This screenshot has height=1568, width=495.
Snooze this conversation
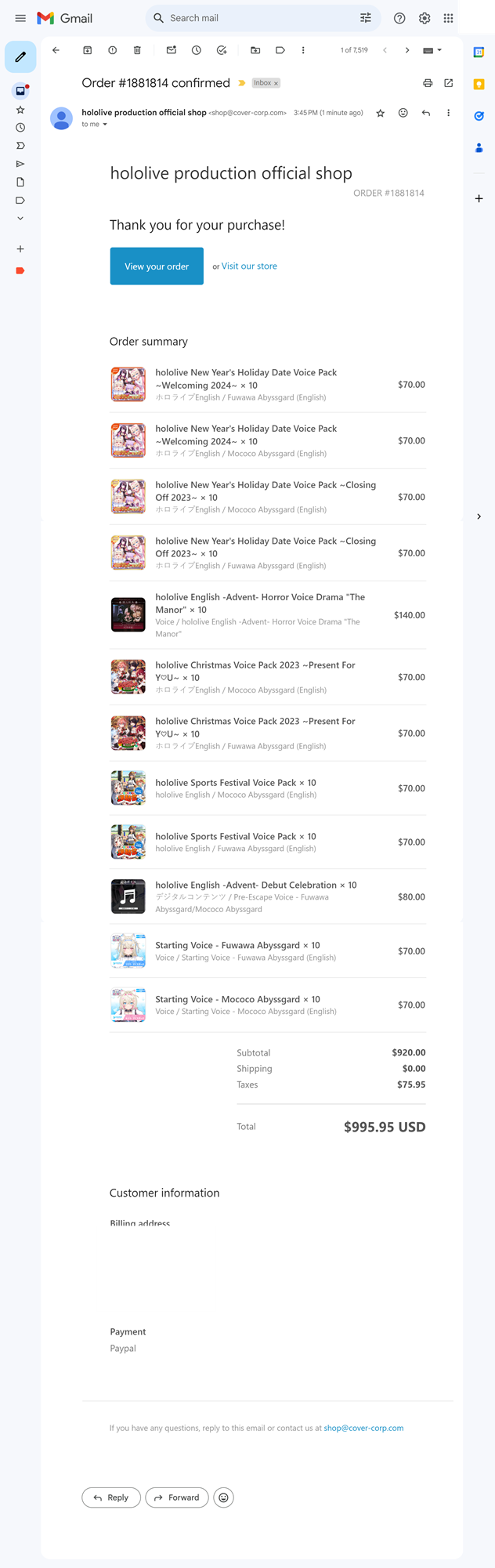point(197,50)
